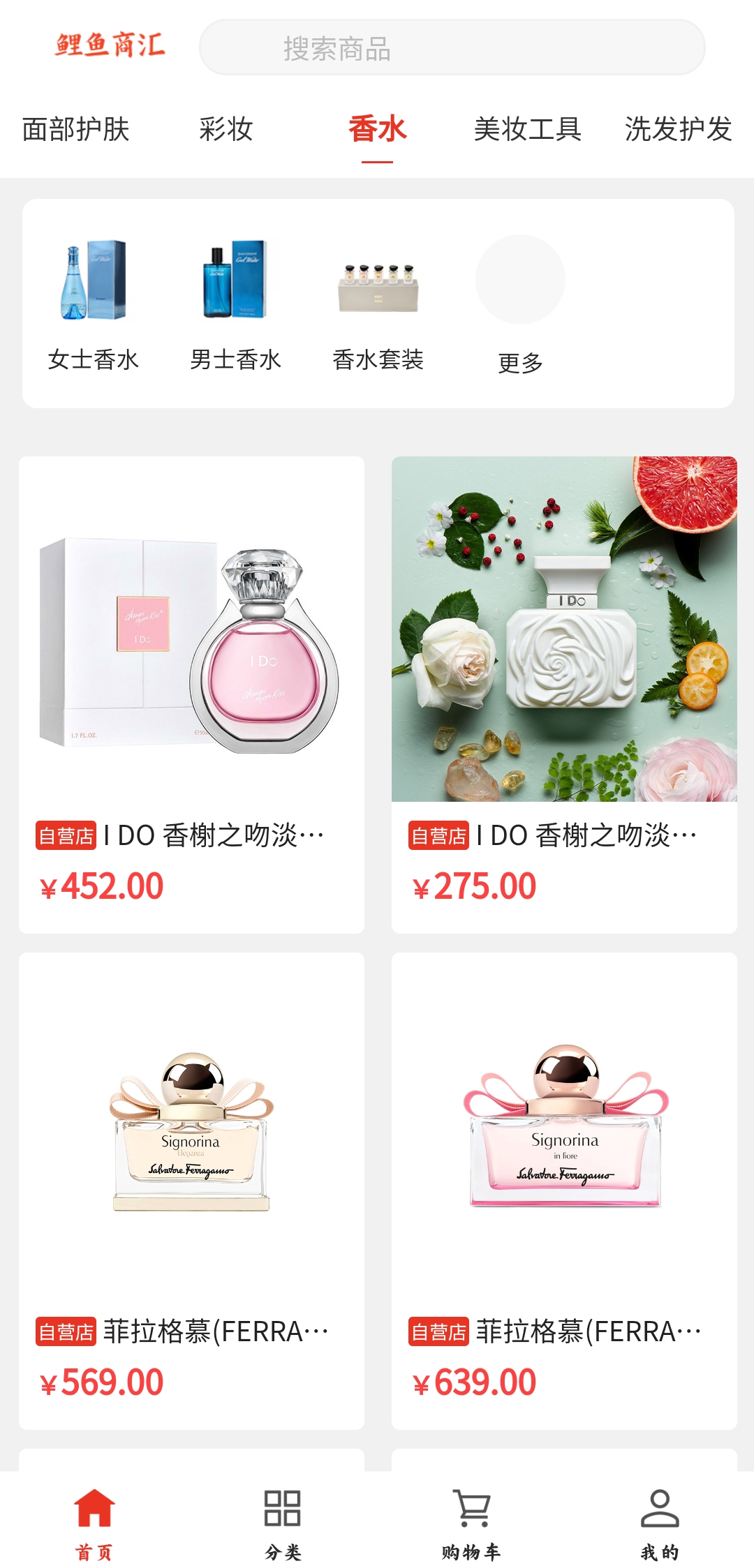Viewport: 754px width, 1568px height.
Task: Open the I DO perfume priced ¥275.00
Action: click(x=564, y=694)
